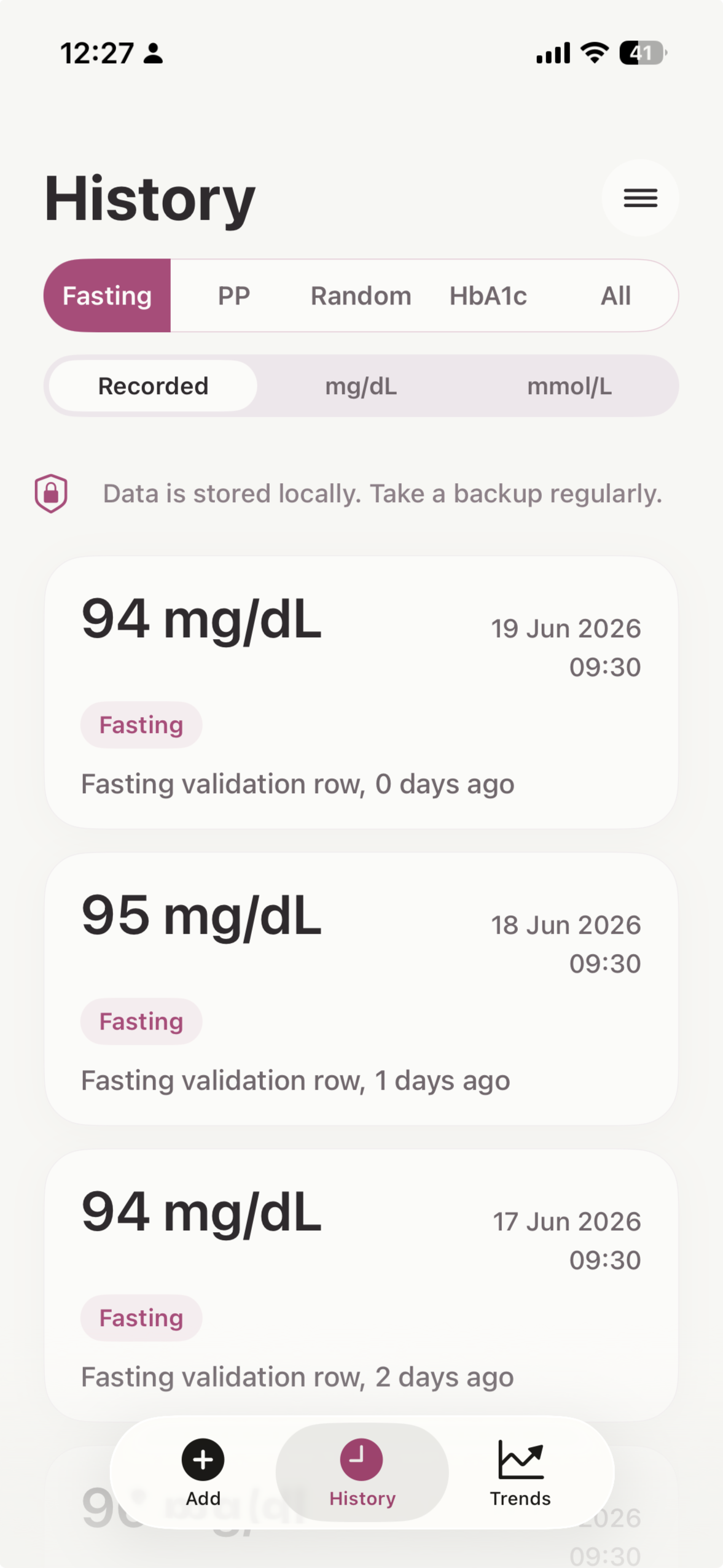Show Random readings tab

(361, 296)
